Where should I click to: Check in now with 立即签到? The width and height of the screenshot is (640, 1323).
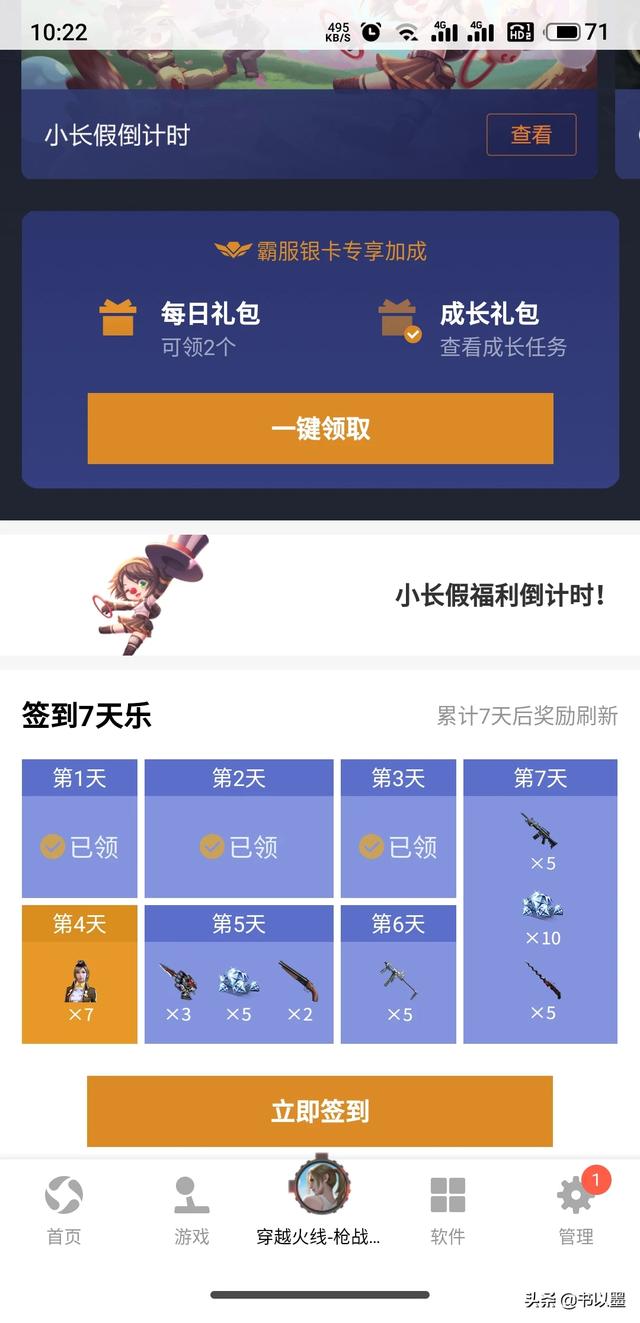click(320, 1111)
